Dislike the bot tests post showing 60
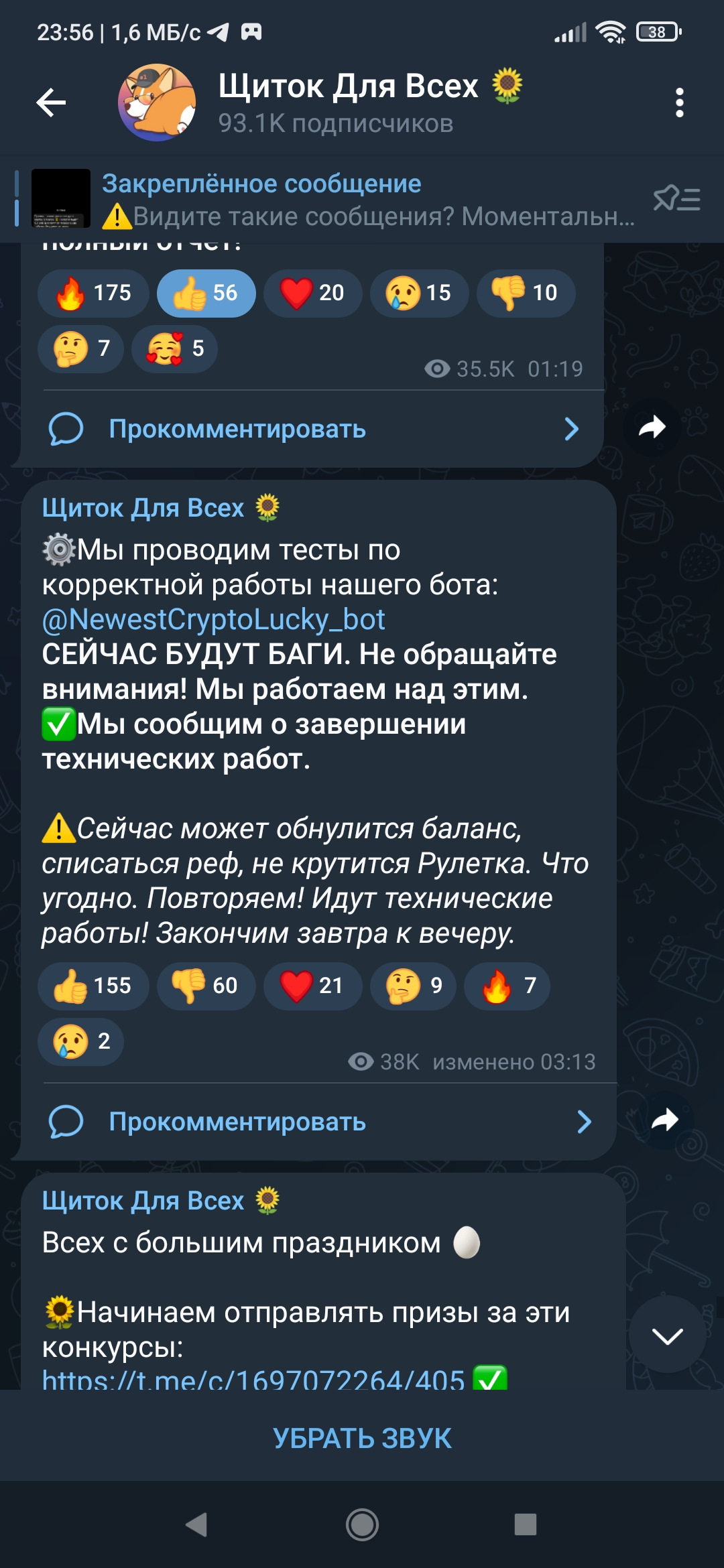This screenshot has height=1568, width=724. (206, 986)
